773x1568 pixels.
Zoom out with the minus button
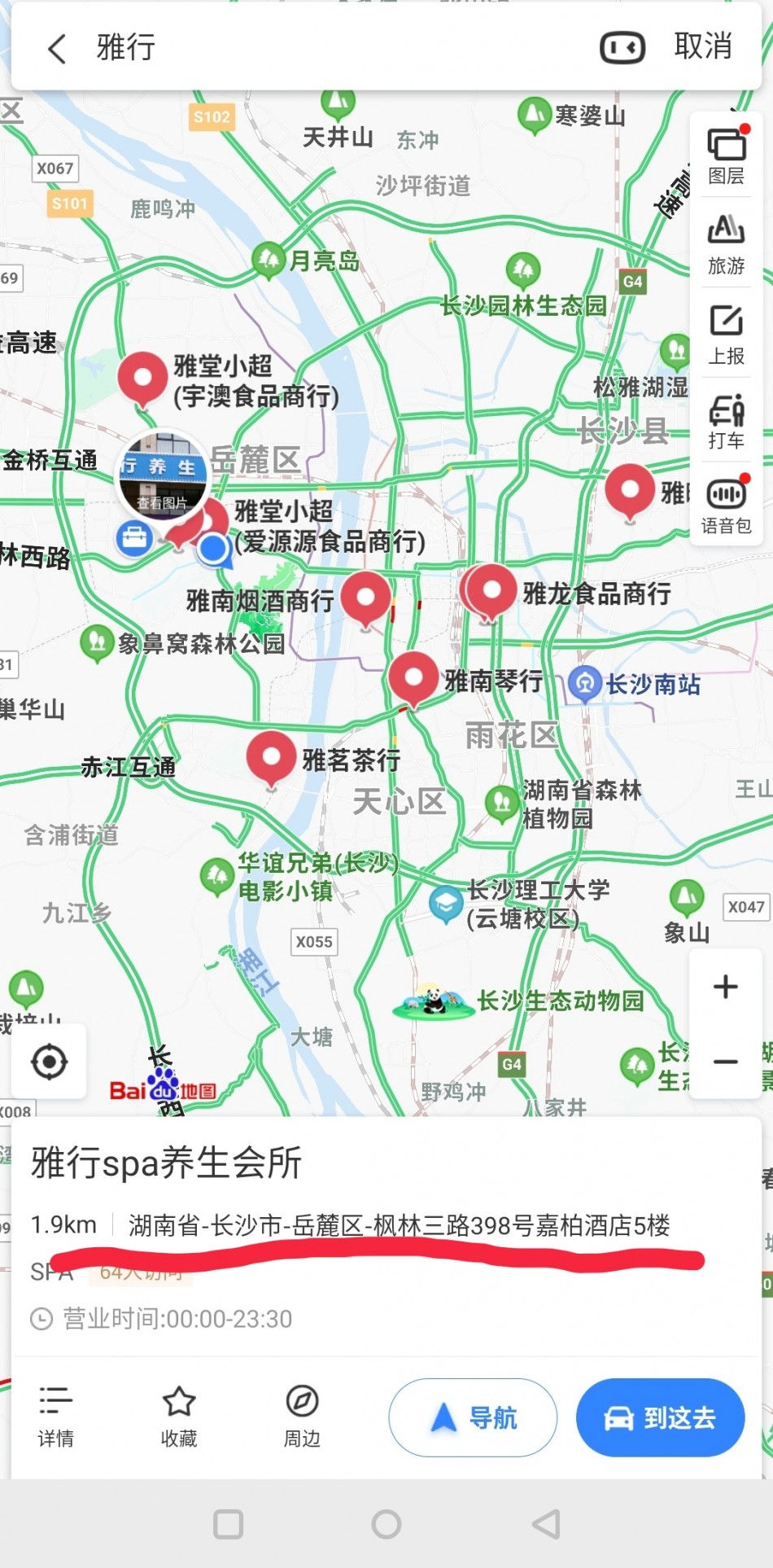(x=725, y=1062)
